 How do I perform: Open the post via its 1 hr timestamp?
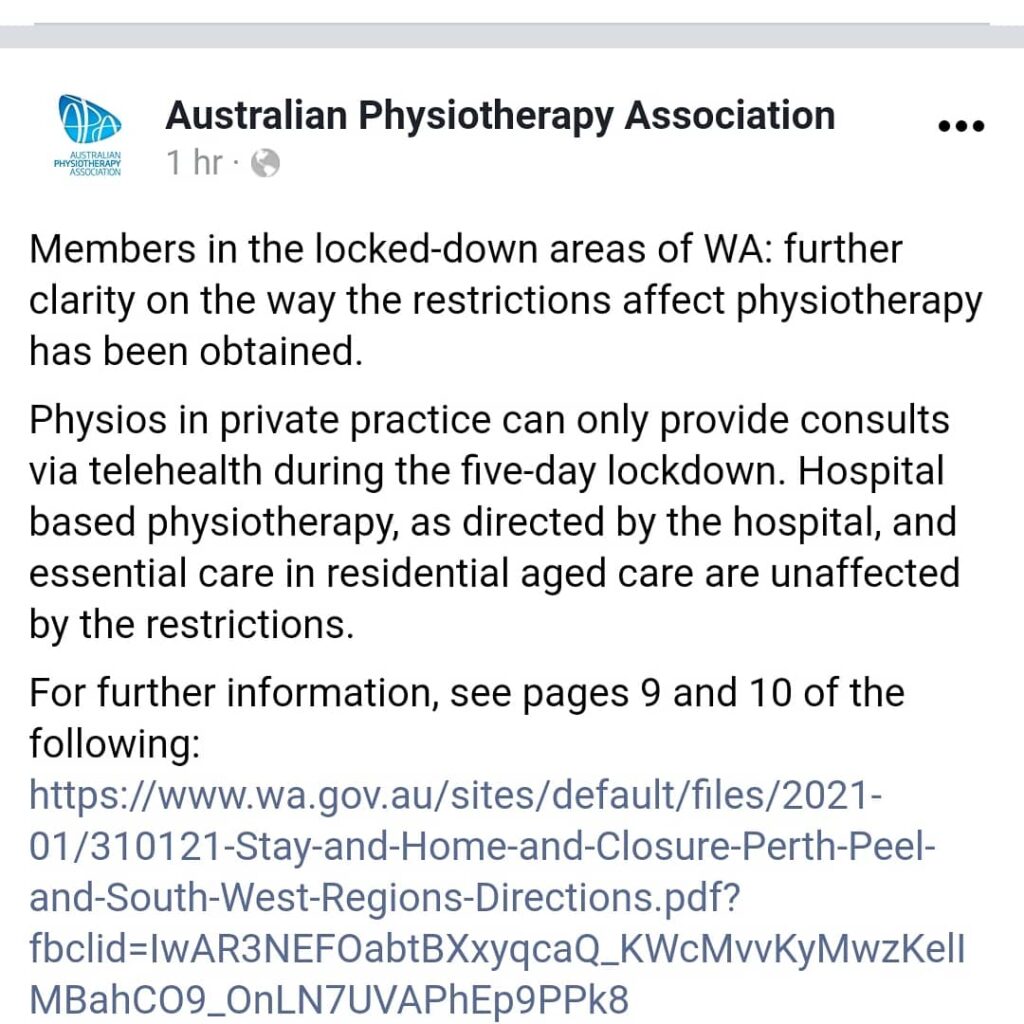point(194,162)
